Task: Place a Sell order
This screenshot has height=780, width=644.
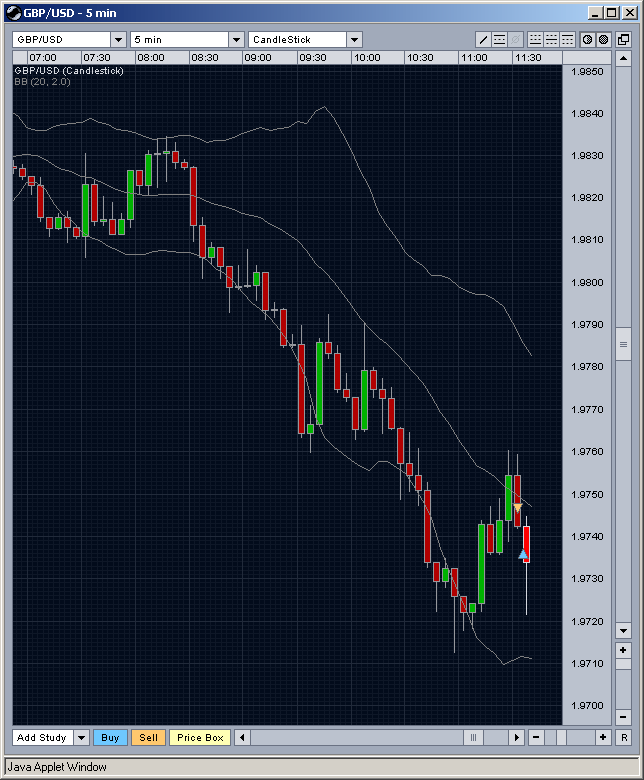Action: tap(148, 738)
